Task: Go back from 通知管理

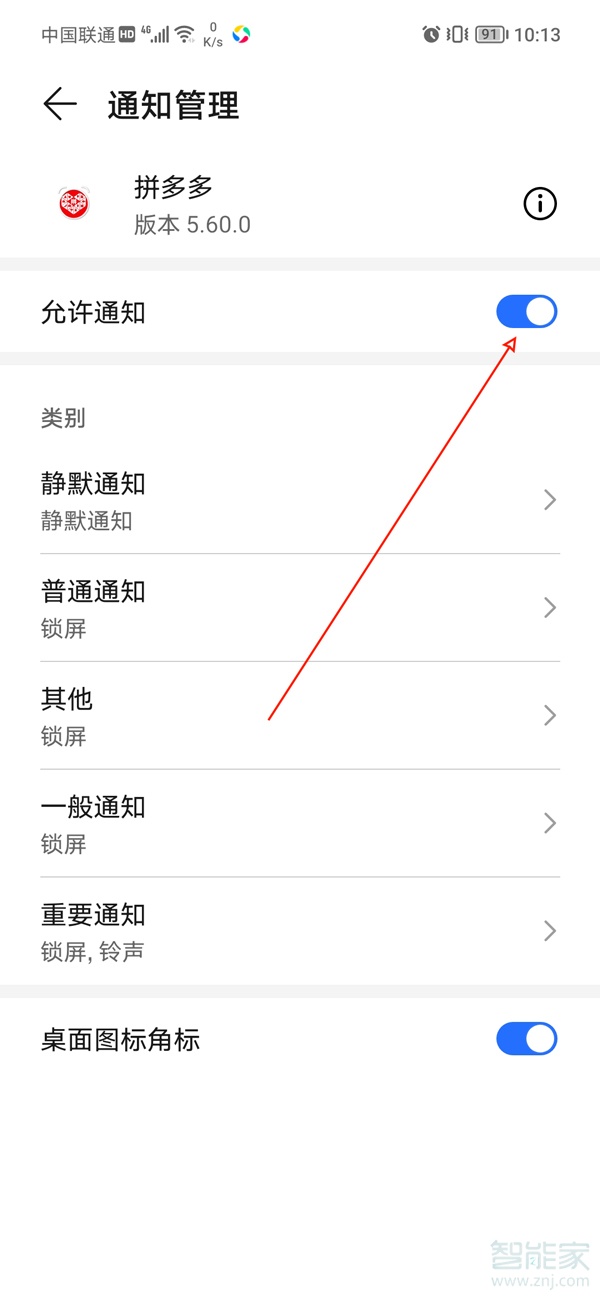Action: [60, 105]
